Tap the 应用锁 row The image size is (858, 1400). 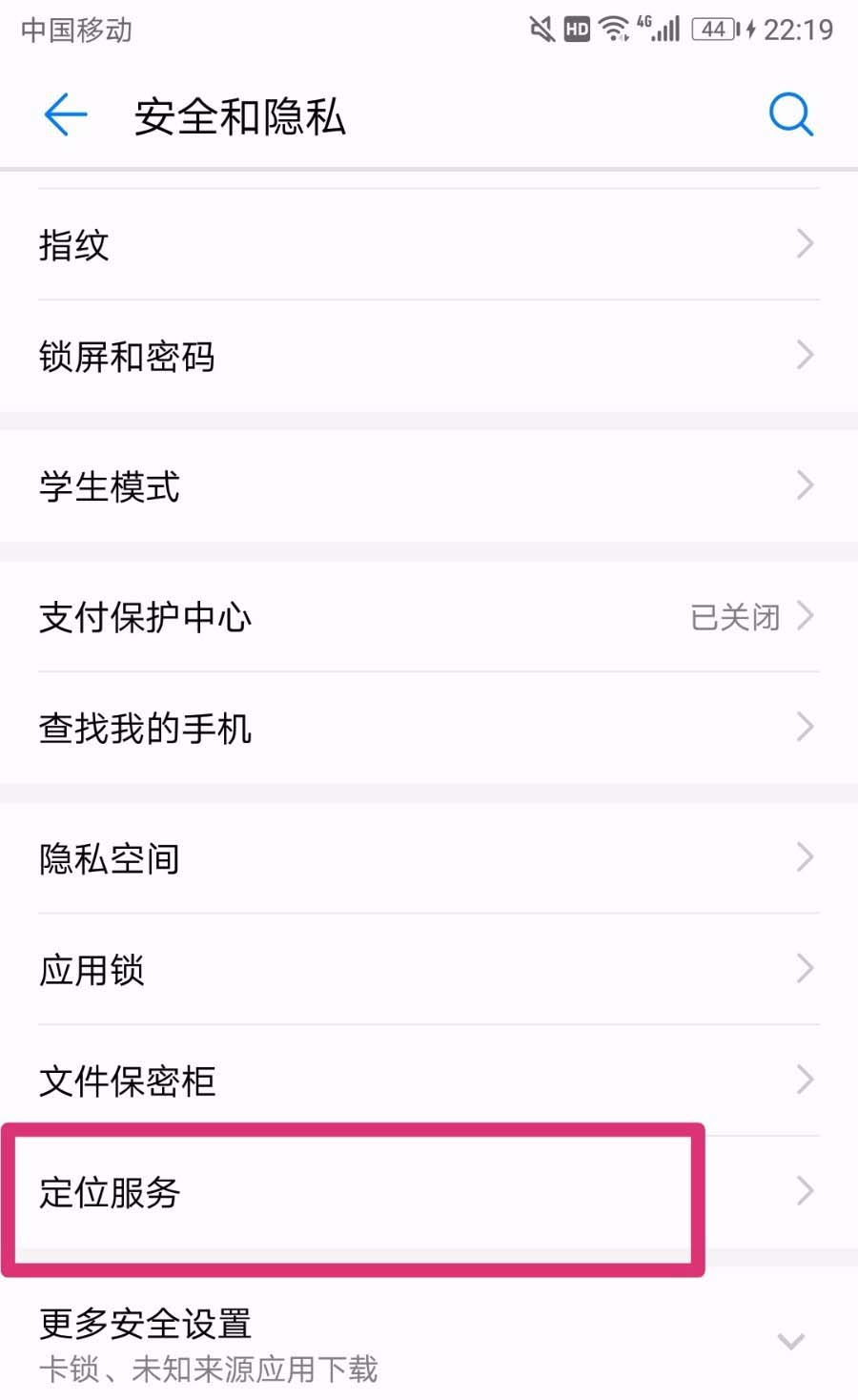[429, 970]
